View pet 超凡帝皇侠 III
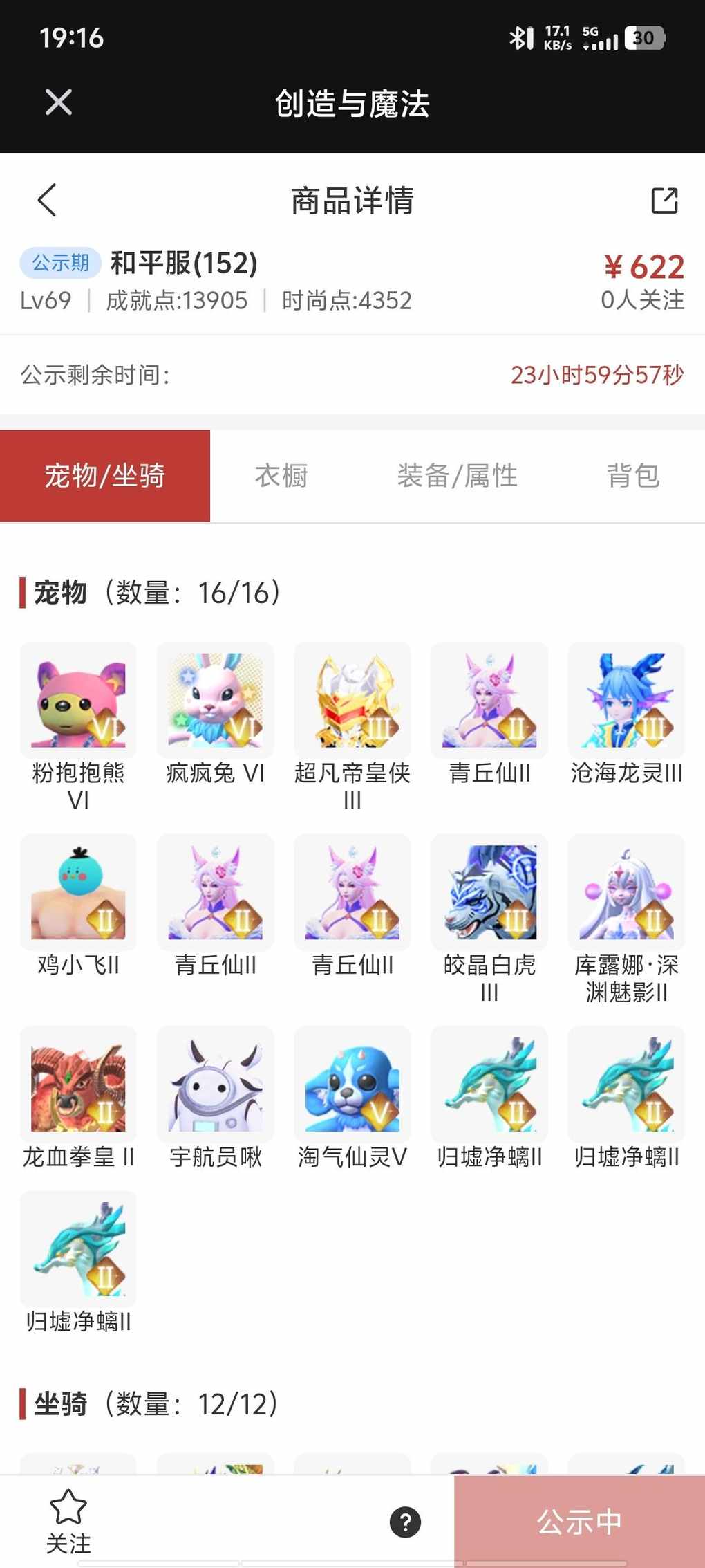Screen dimensions: 705x1568 352,700
